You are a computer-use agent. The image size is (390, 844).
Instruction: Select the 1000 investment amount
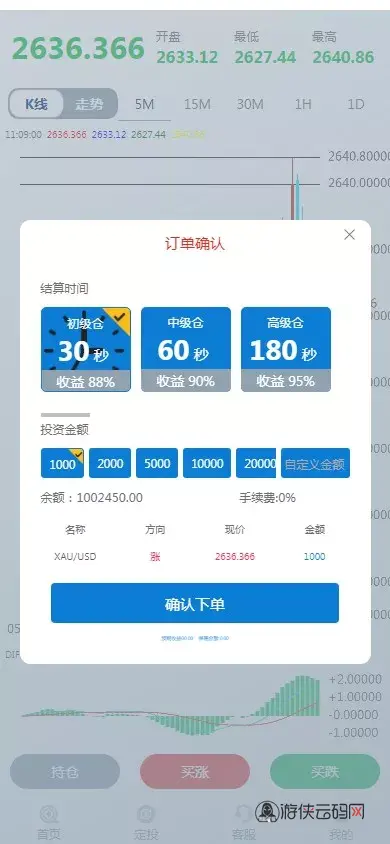[62, 463]
